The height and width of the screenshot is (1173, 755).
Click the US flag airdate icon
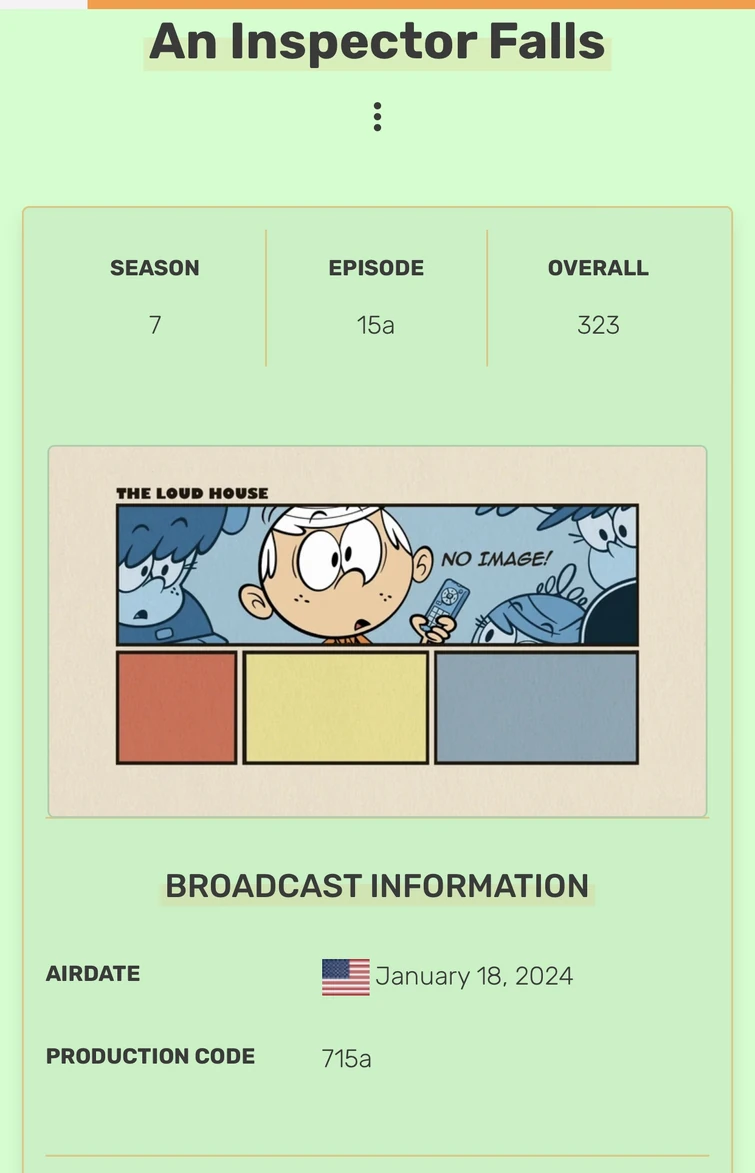click(344, 975)
